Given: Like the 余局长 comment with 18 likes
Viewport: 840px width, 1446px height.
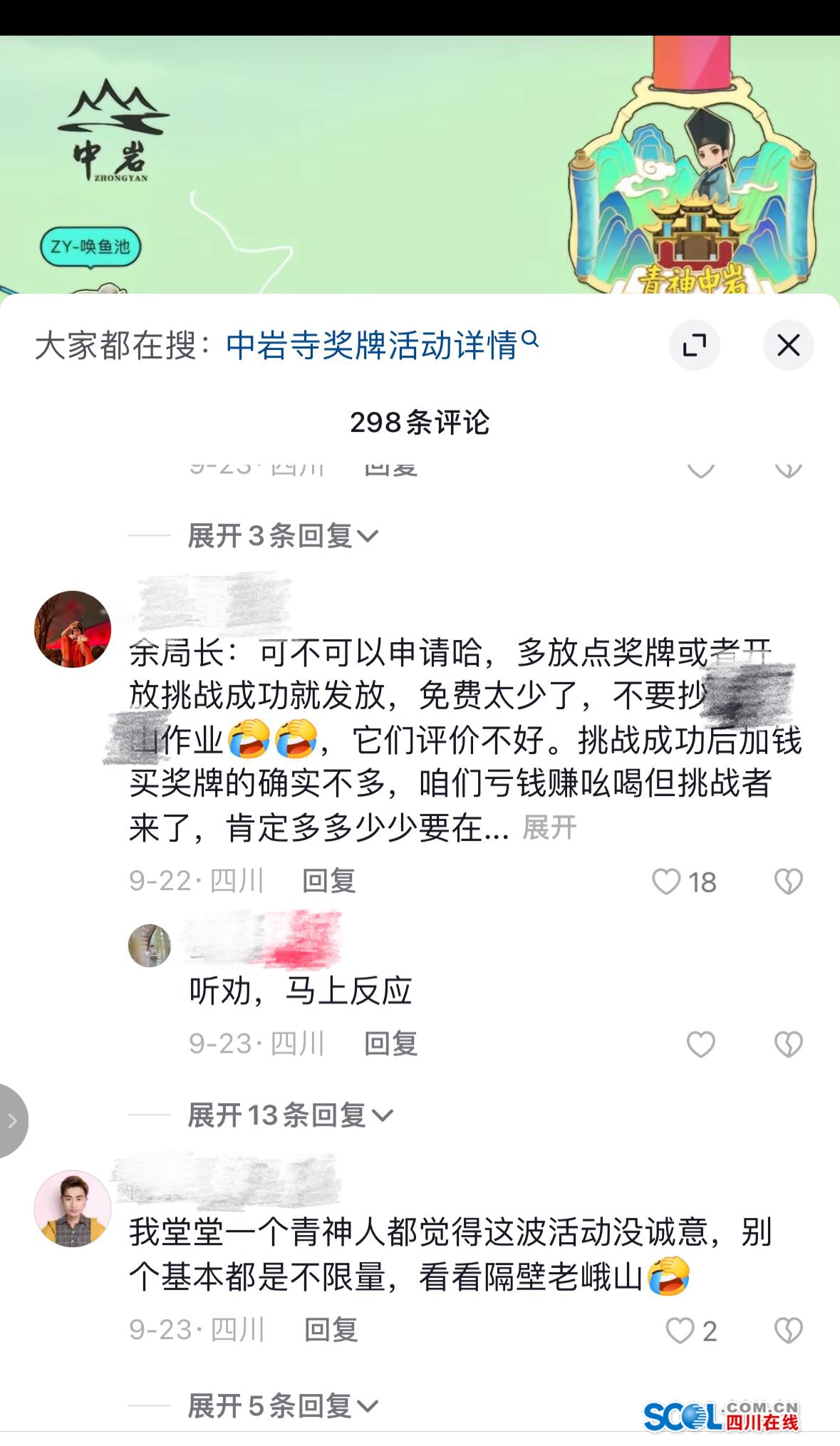Looking at the screenshot, I should coord(667,882).
